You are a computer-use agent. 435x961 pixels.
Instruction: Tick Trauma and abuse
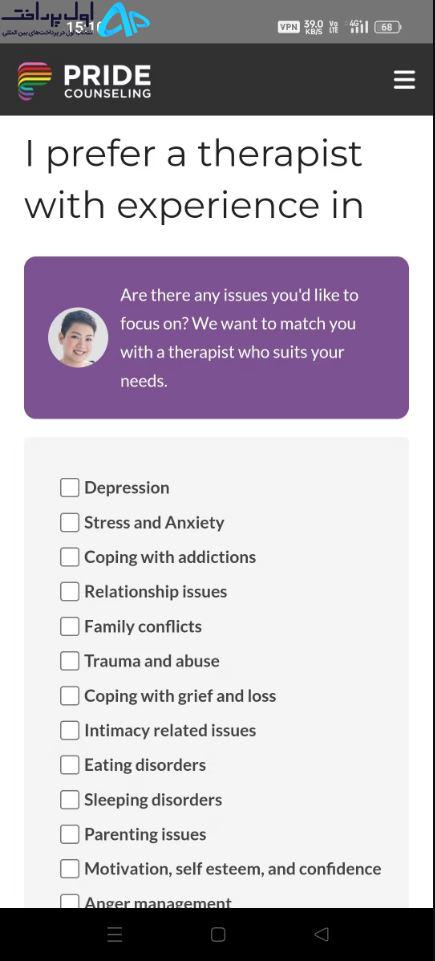point(70,661)
